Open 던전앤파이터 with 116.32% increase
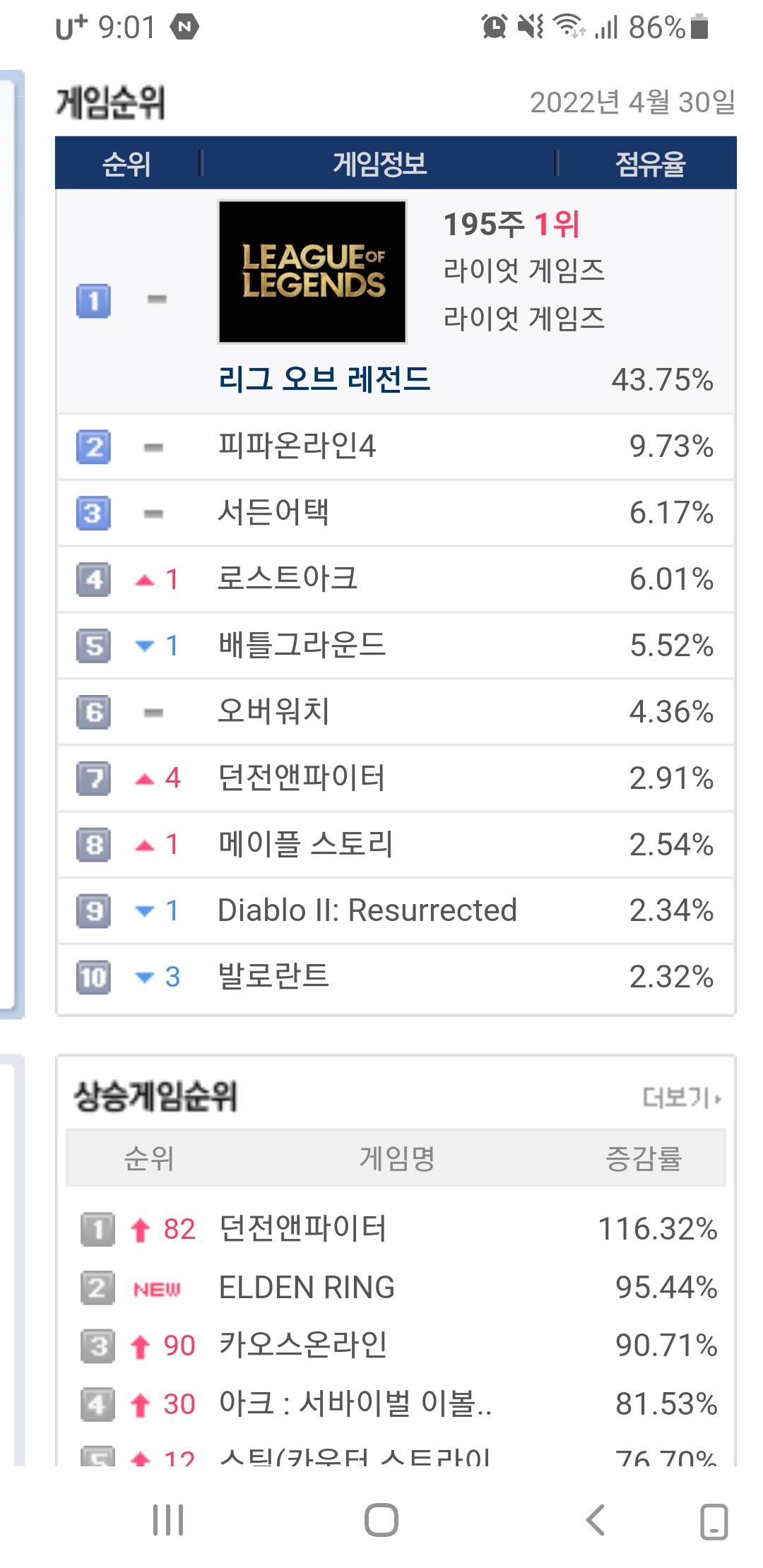 (x=303, y=1229)
